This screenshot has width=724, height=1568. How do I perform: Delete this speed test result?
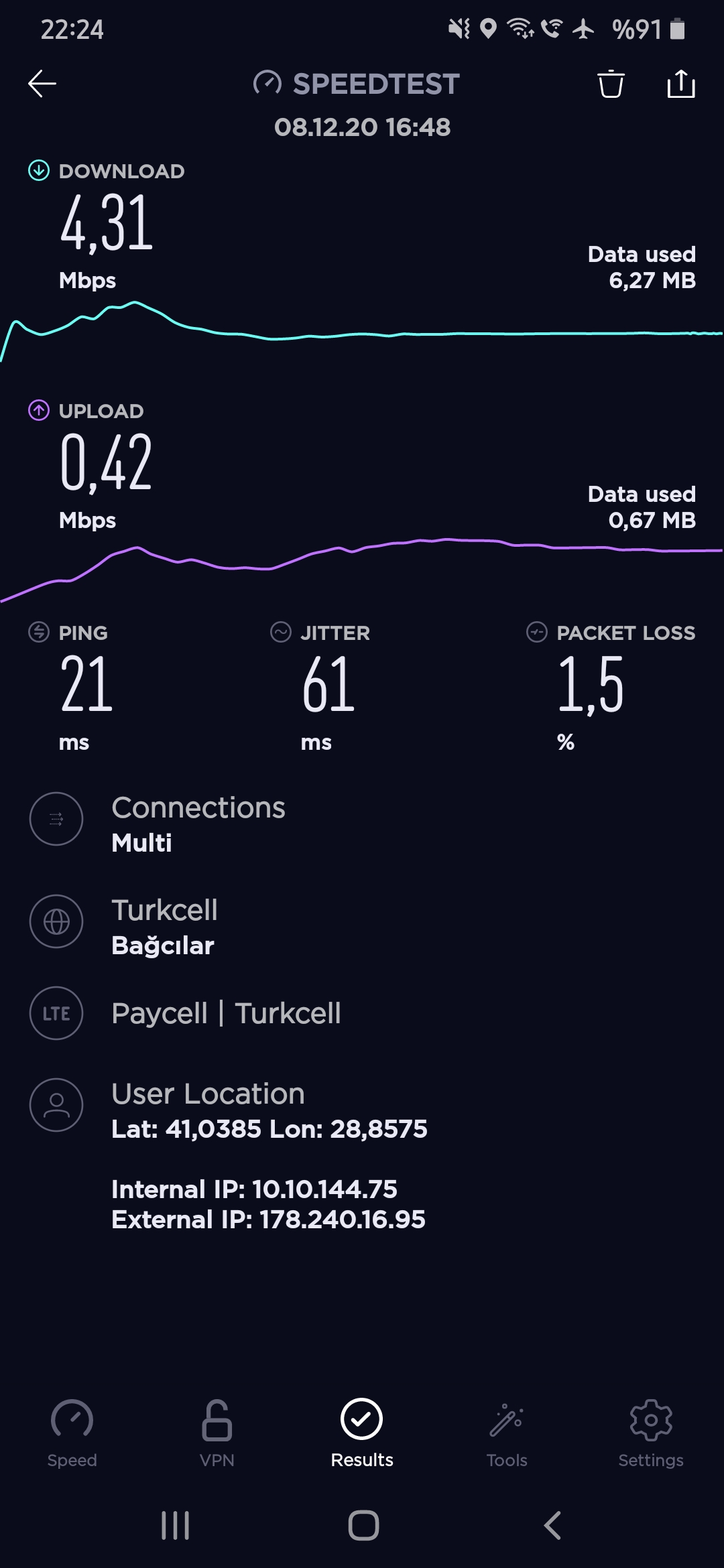(x=611, y=84)
